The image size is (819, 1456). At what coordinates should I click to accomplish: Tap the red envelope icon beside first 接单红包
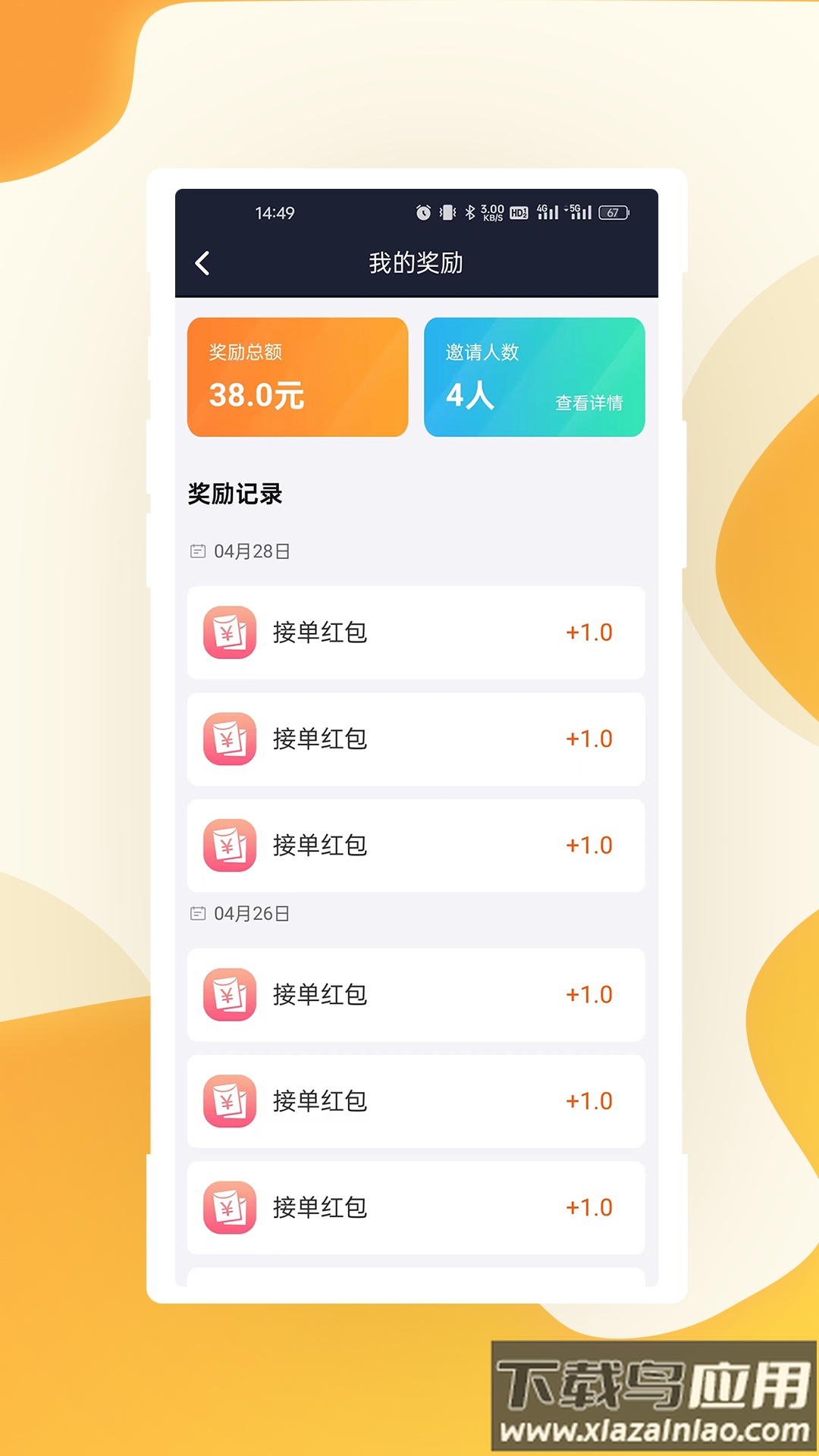click(230, 633)
